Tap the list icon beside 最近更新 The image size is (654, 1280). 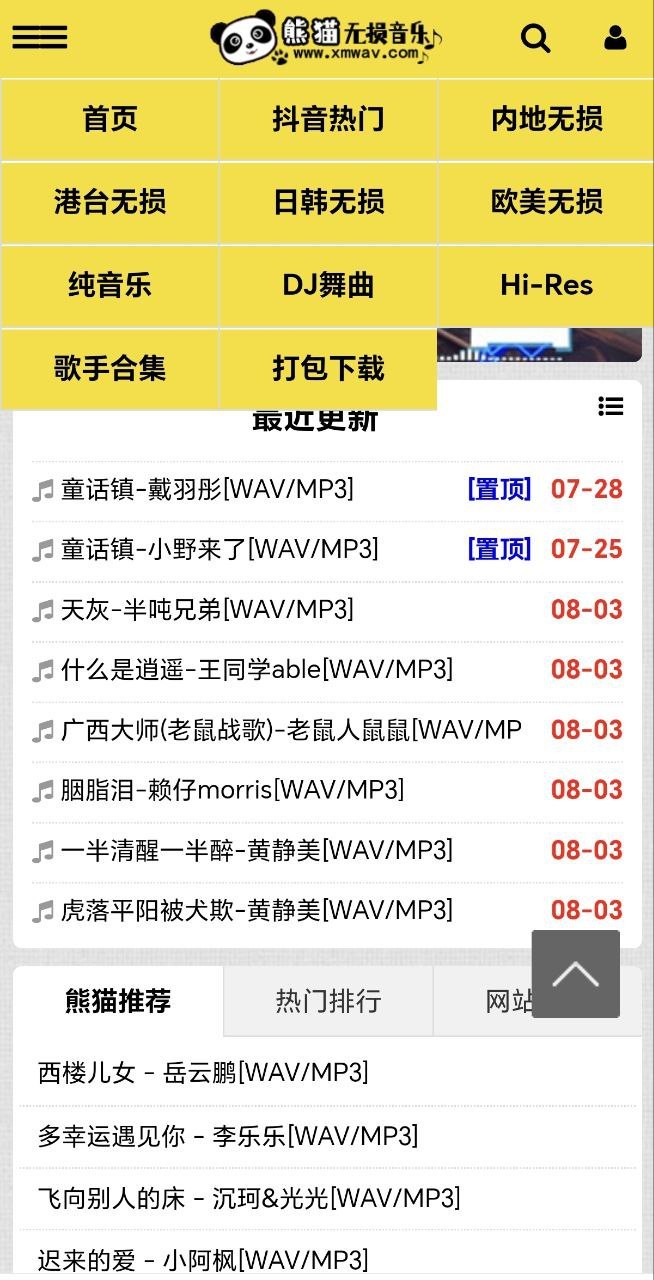coord(611,406)
